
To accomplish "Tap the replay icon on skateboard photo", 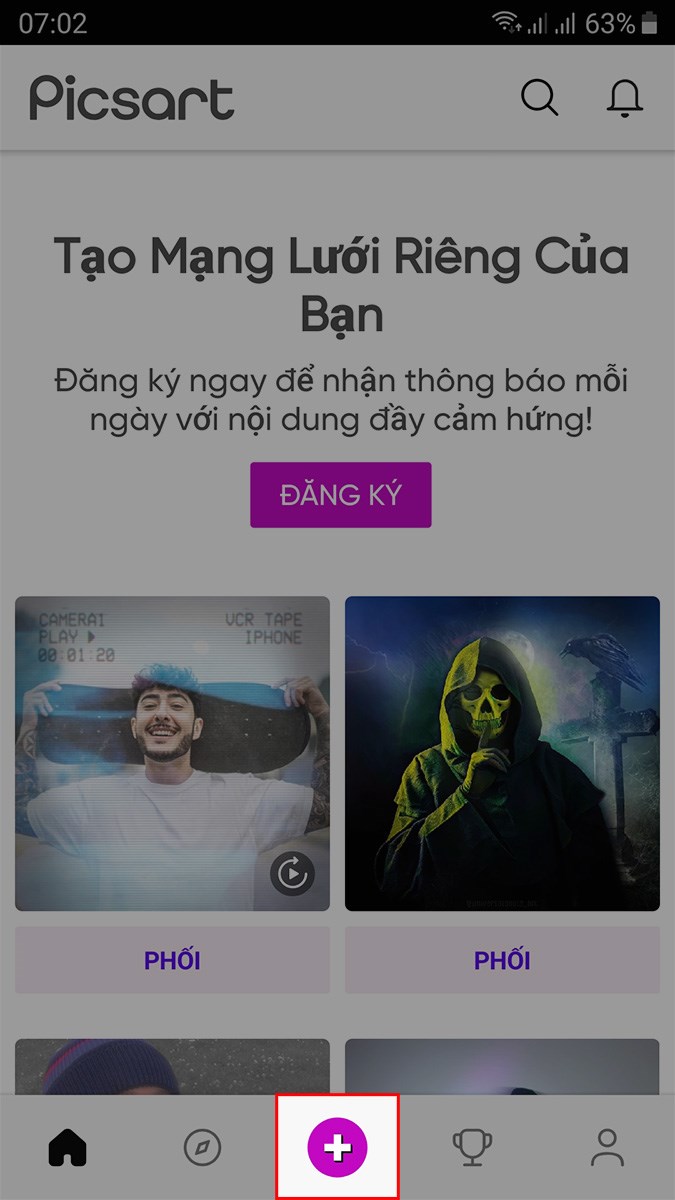I will 292,875.
